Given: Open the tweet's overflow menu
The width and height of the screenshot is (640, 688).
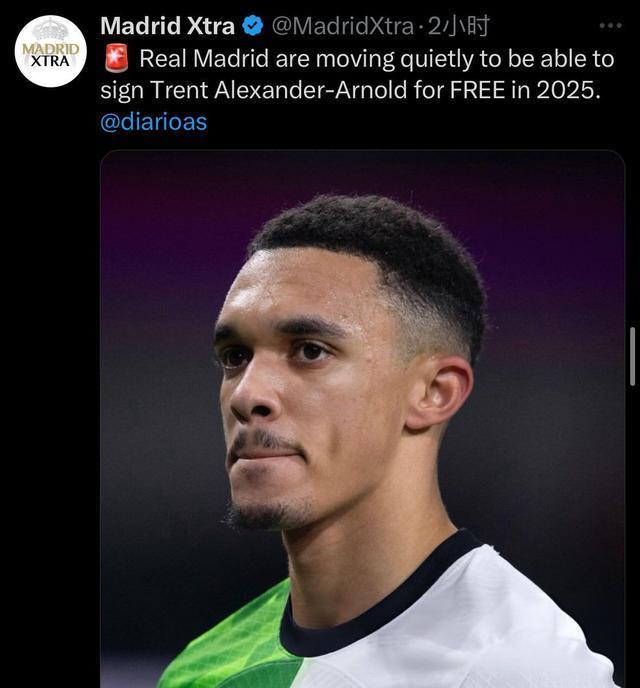Looking at the screenshot, I should click(609, 25).
